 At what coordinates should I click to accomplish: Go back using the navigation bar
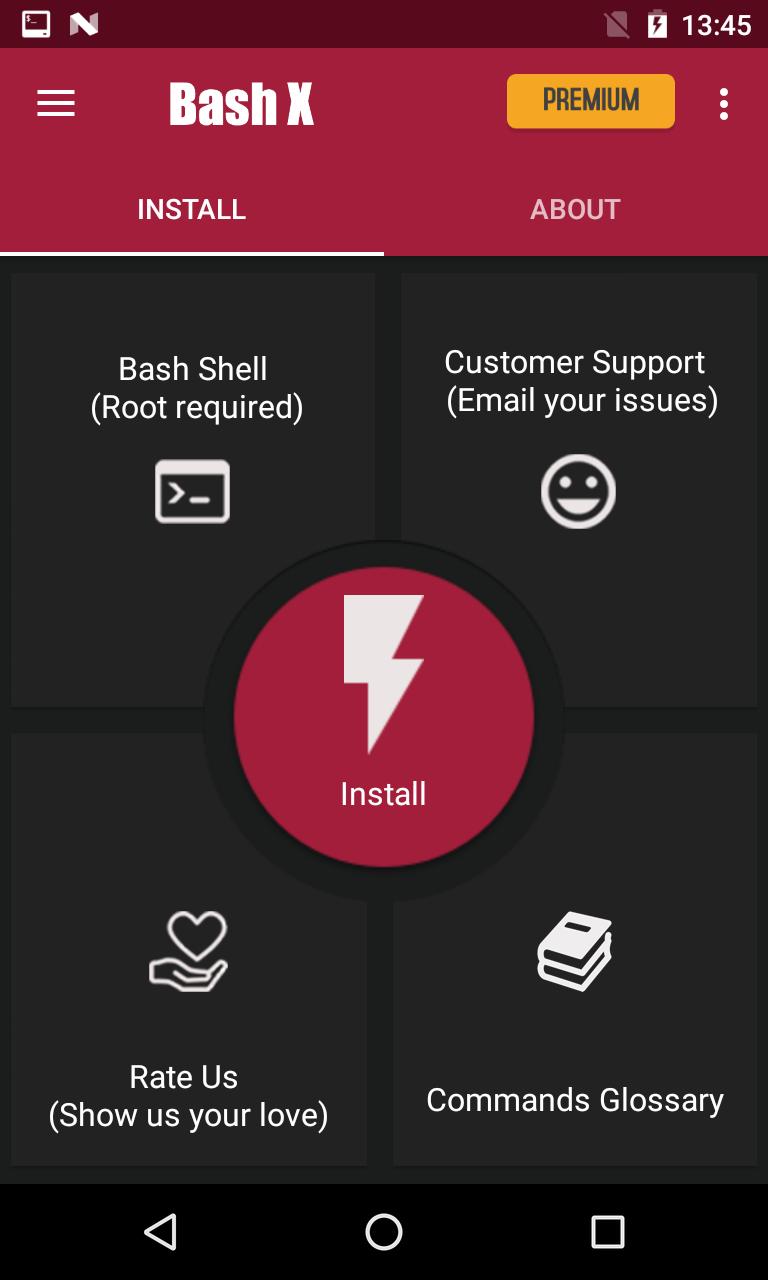pyautogui.click(x=160, y=1232)
